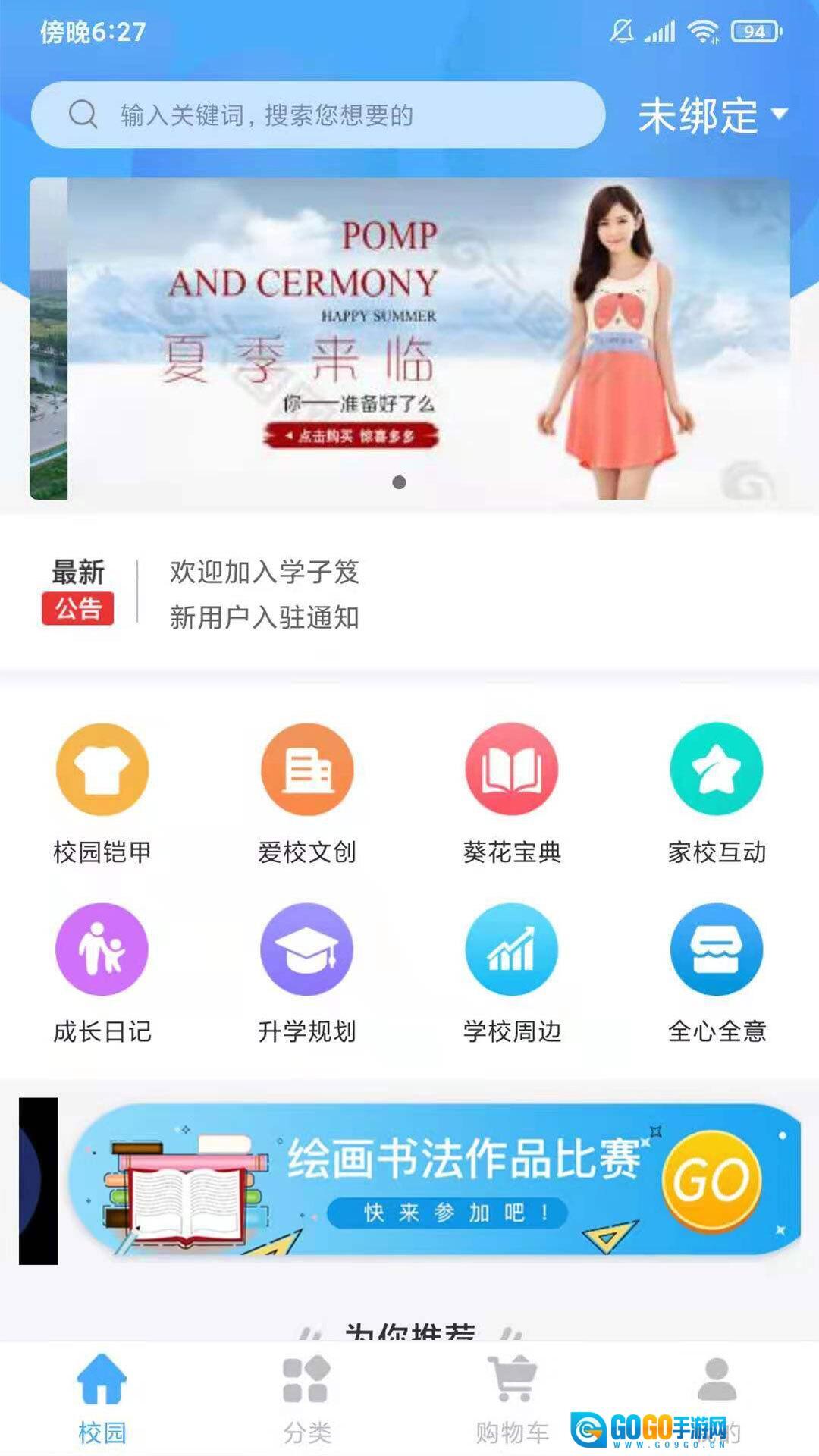Tap GO on the 绘画书法作品比赛 banner
Screen dimensions: 819x1456
pos(711,1181)
